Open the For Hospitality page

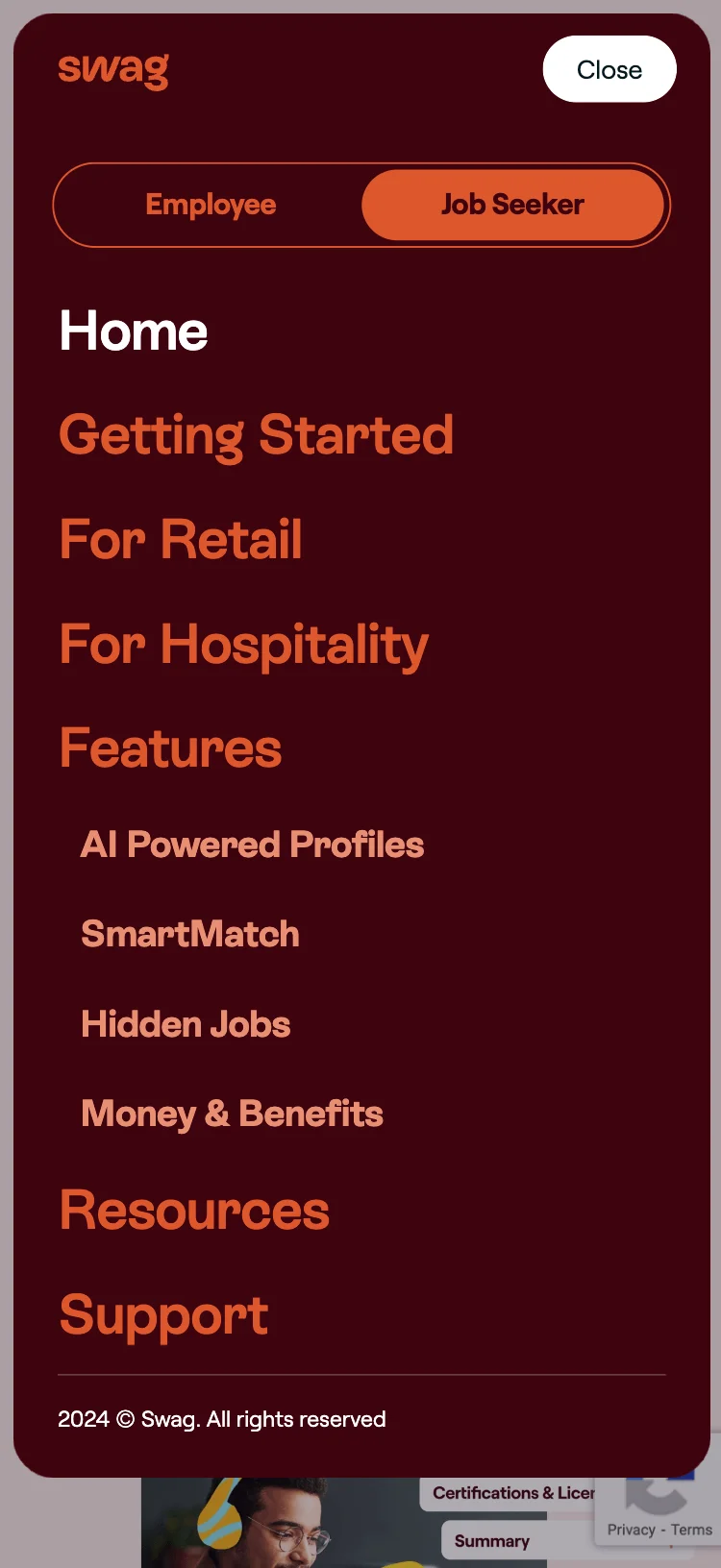click(x=244, y=644)
